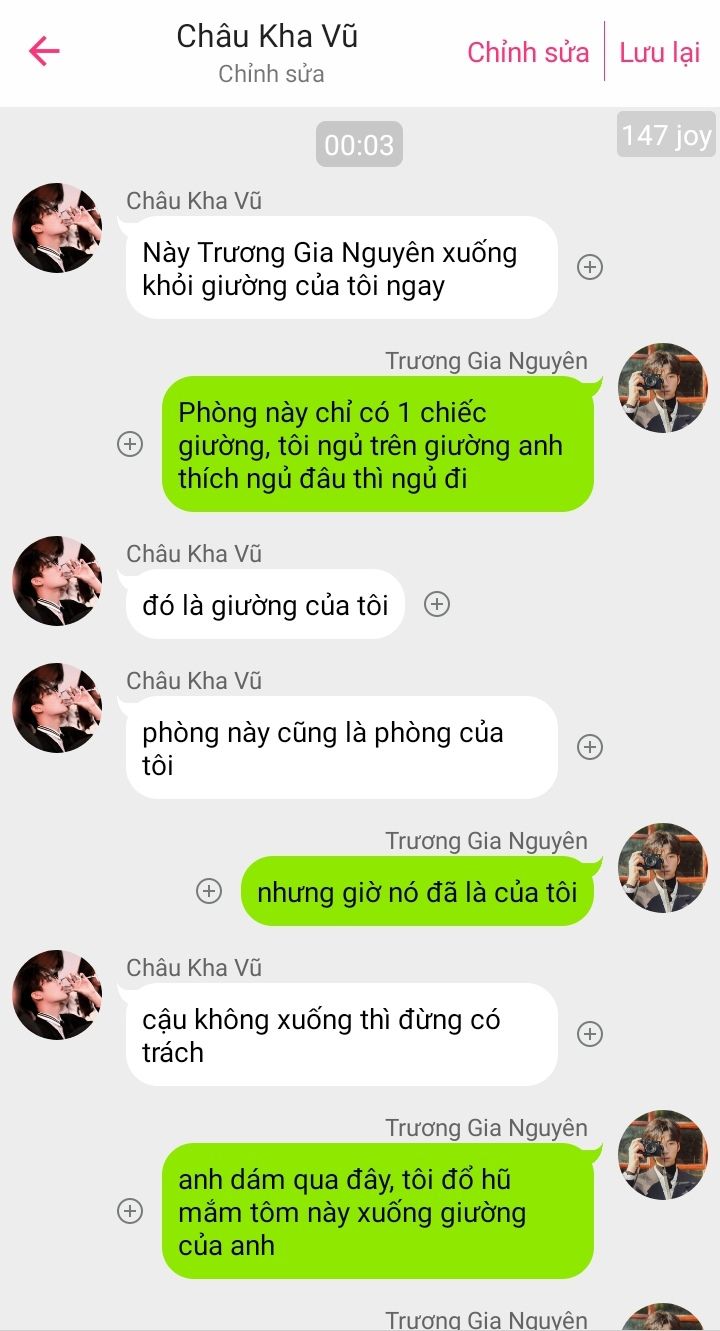Tap the plus beside 'Phòng này chỉ có 1 chiếc' message

(130, 444)
